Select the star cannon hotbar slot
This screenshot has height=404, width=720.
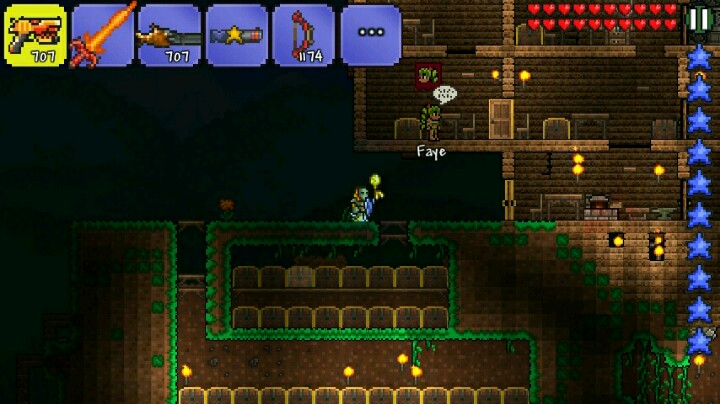coord(237,35)
